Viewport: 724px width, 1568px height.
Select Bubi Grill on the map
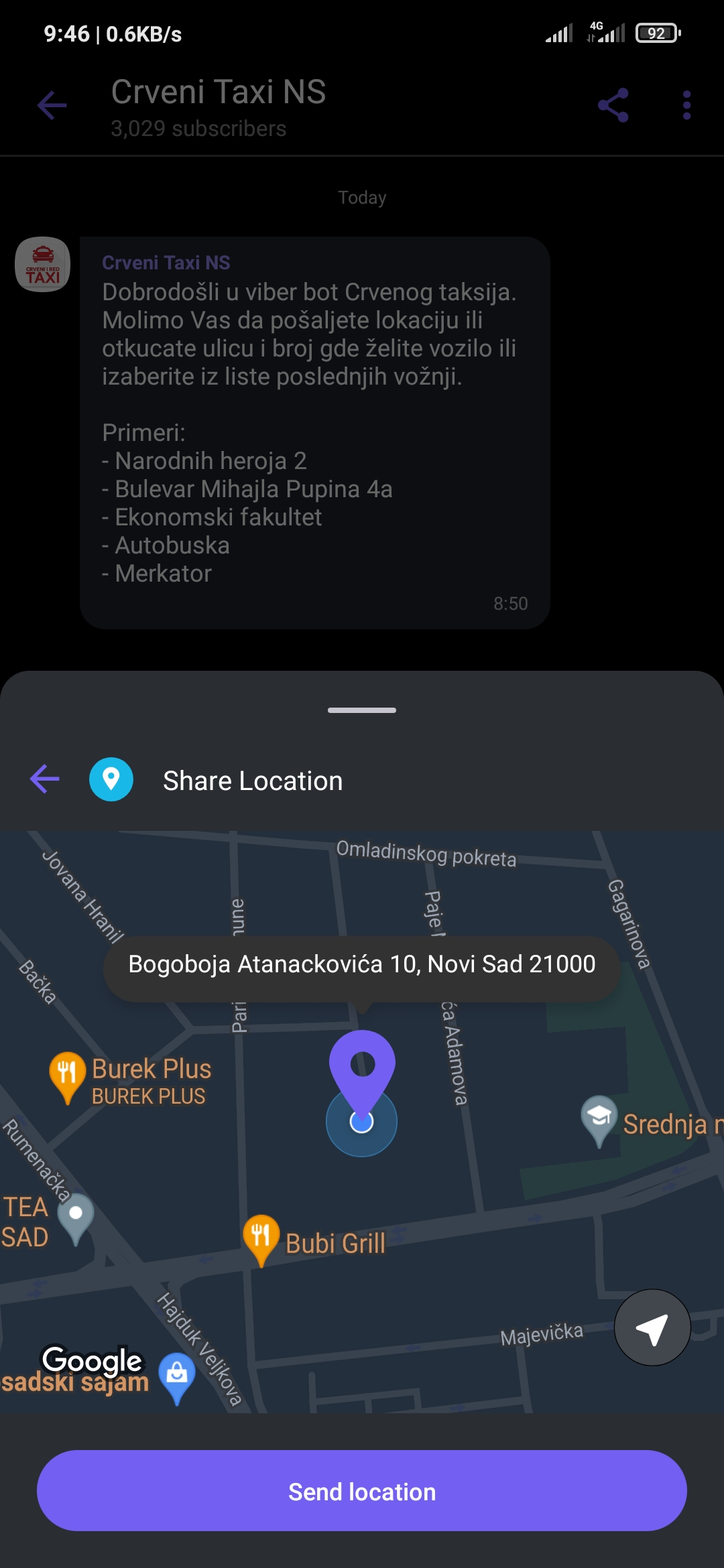point(314,1241)
